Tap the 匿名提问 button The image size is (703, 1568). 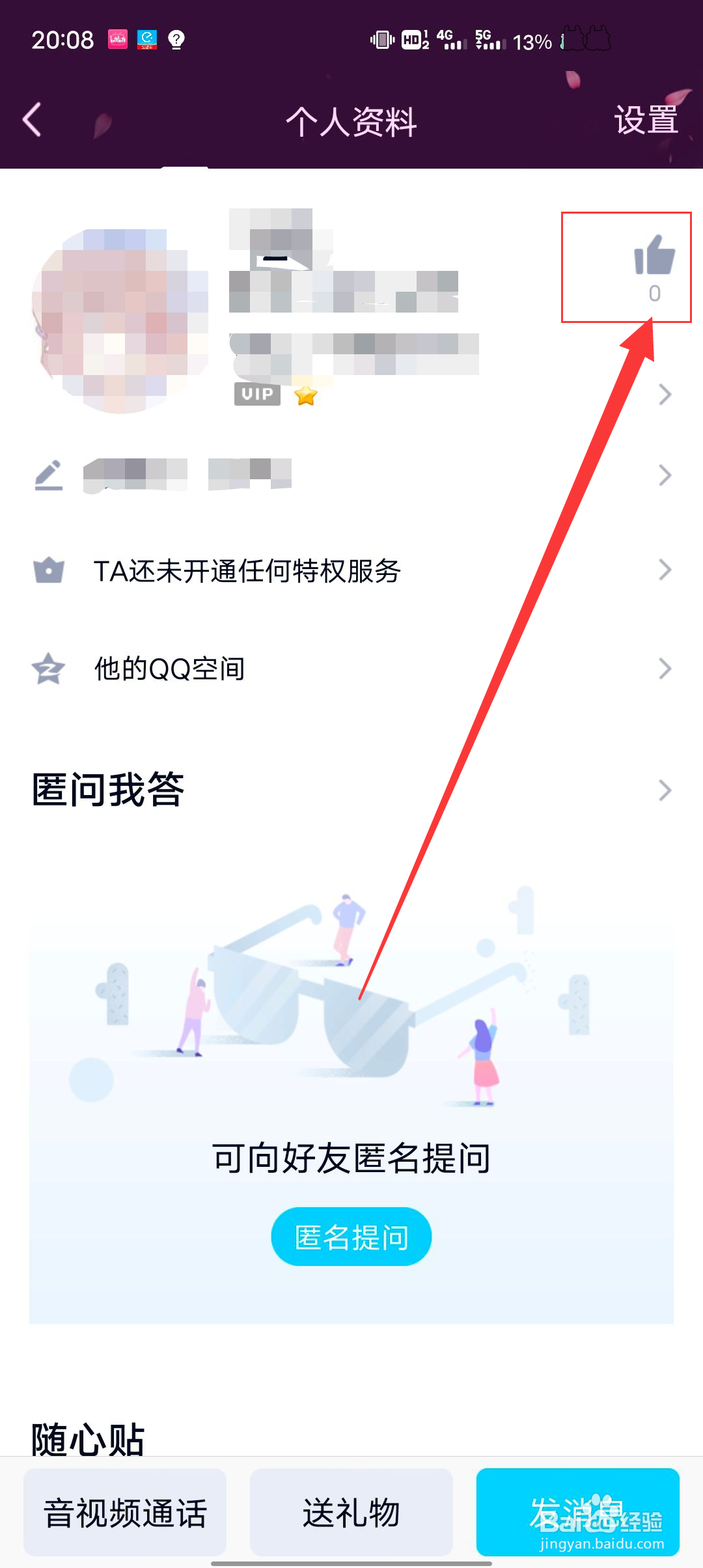351,1237
